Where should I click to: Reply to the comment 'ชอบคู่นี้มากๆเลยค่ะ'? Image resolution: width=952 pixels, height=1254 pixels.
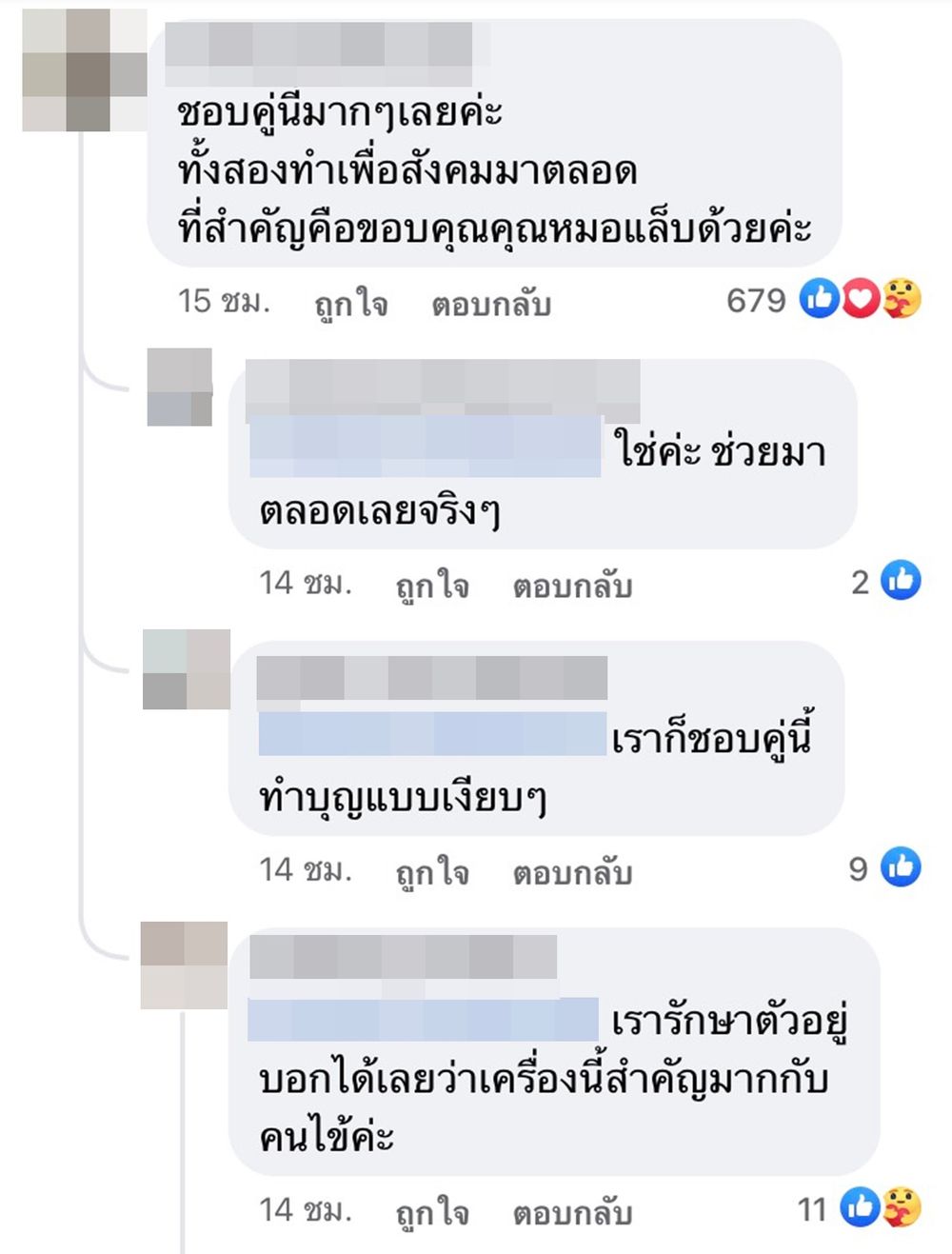tap(490, 304)
